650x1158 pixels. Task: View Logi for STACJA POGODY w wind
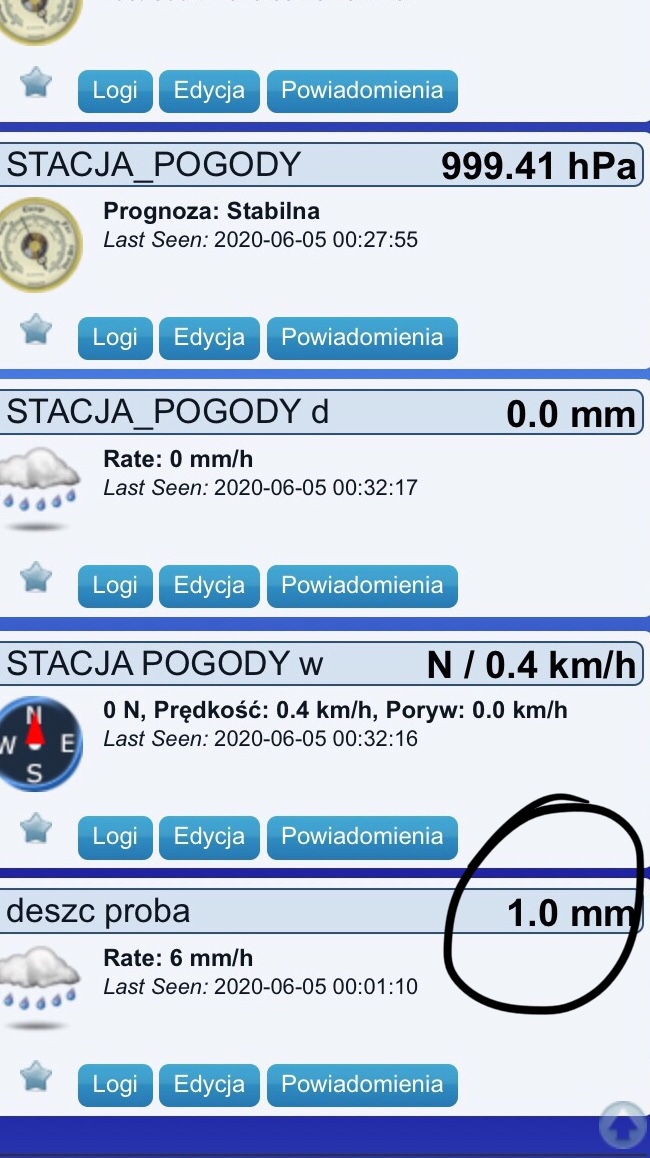click(115, 837)
